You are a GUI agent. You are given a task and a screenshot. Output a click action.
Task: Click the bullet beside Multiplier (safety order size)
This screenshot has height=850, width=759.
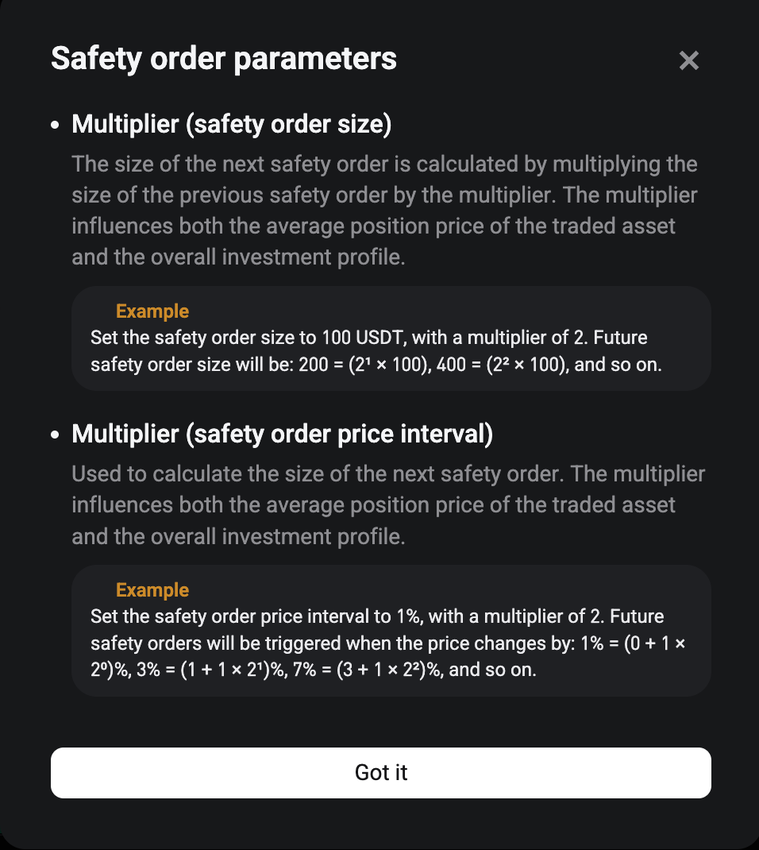55,122
